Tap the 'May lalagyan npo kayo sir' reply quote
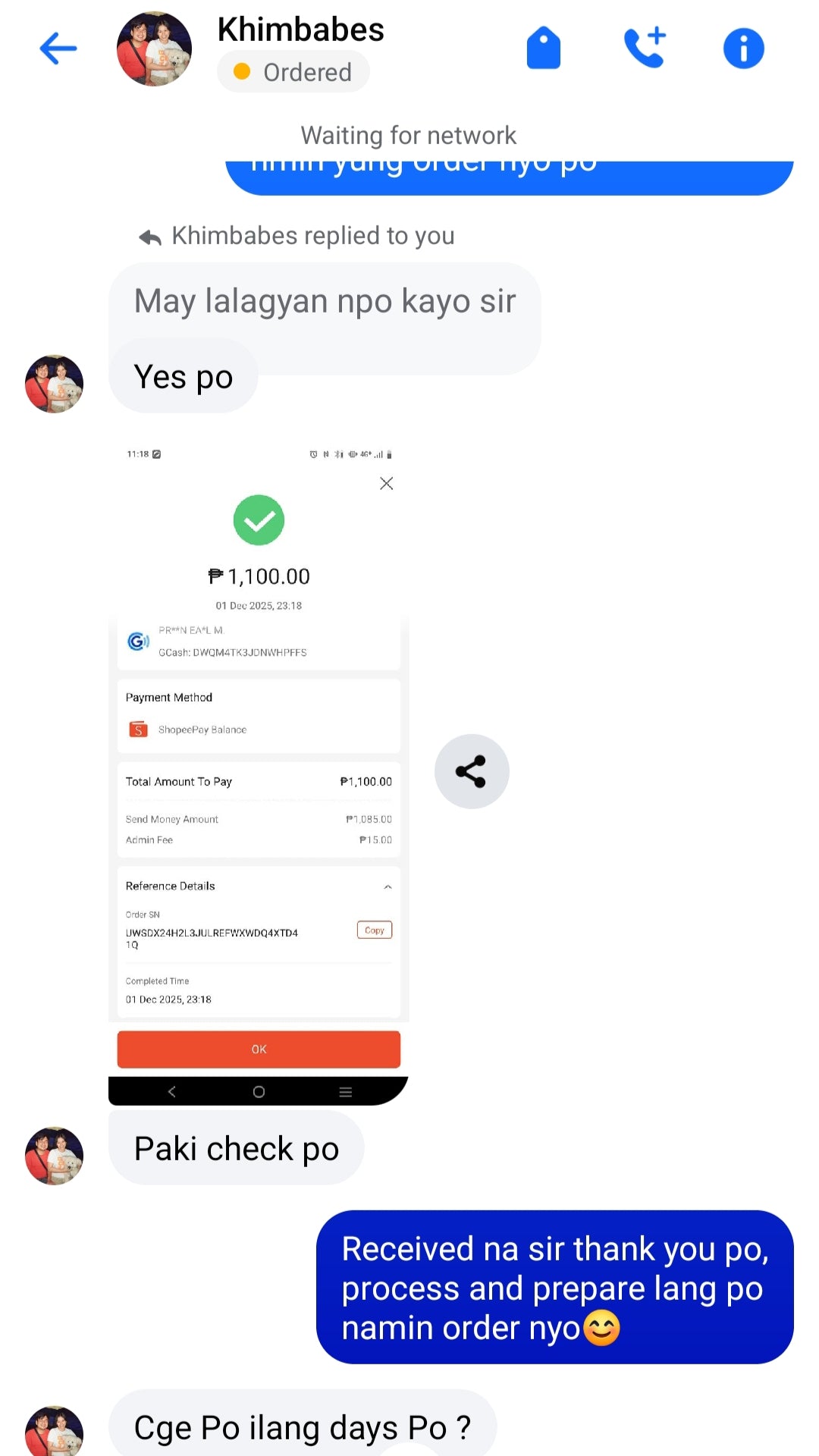This screenshot has width=819, height=1456. [x=325, y=302]
